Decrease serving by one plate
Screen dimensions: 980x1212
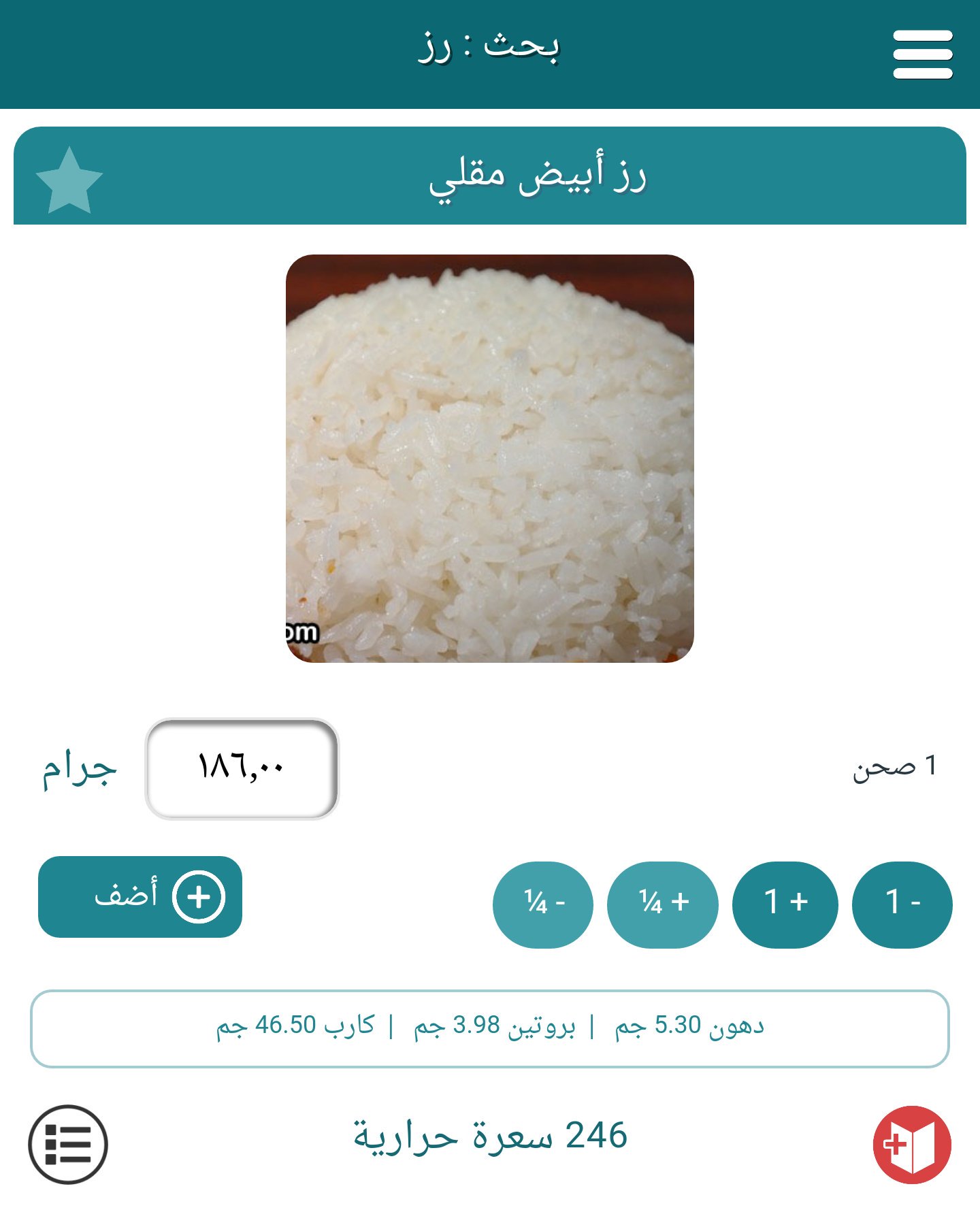click(x=902, y=904)
